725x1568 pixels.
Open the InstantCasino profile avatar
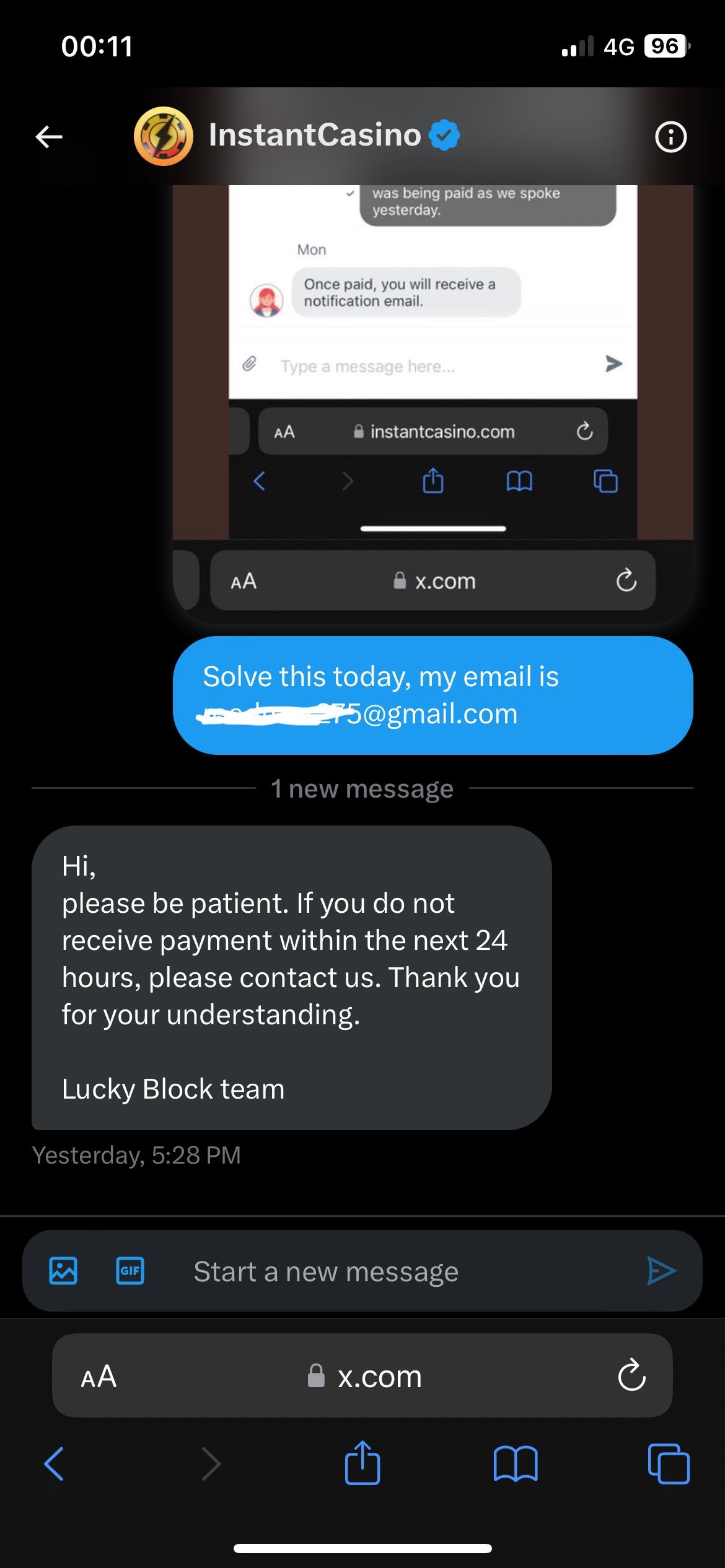point(164,136)
